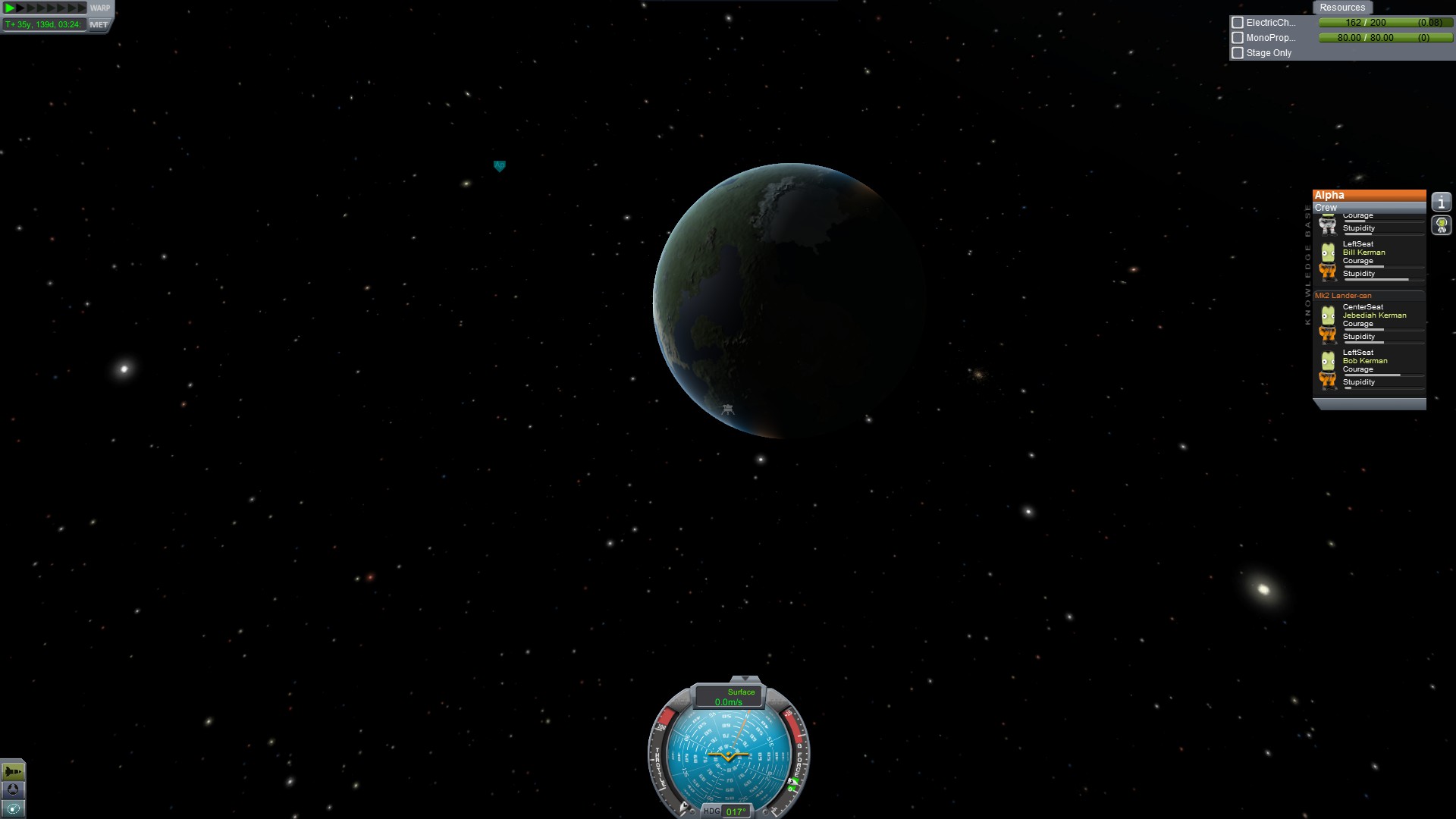Viewport: 1456px width, 819px height.
Task: Open the tracking station orbit button
Action: coord(13,808)
